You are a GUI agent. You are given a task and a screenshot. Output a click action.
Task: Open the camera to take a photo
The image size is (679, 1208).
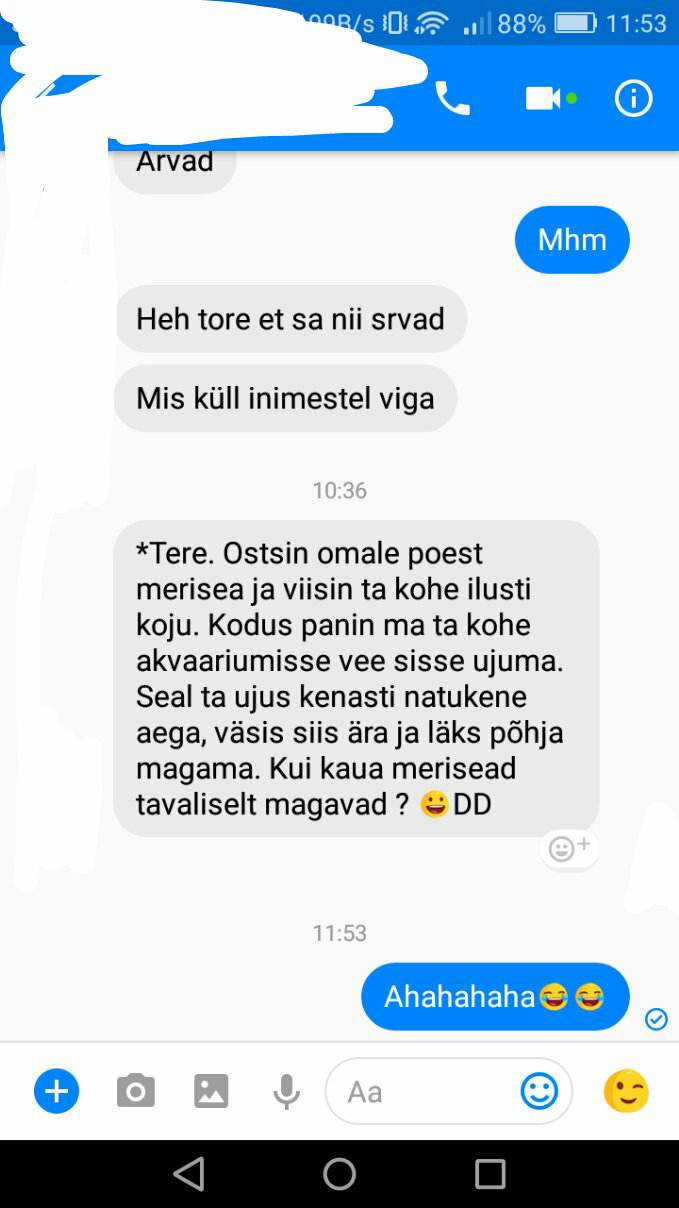(x=135, y=1091)
